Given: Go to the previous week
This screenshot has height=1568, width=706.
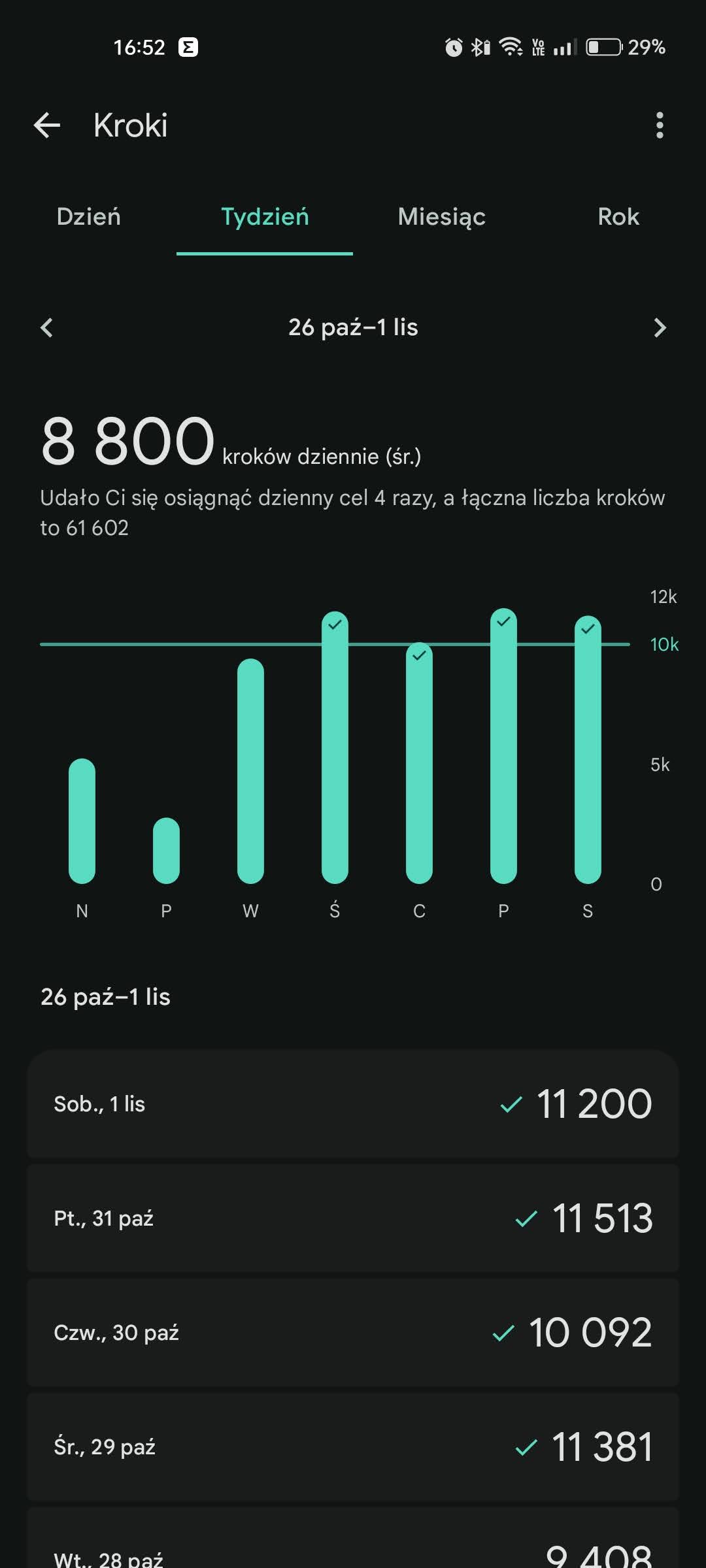Looking at the screenshot, I should (x=46, y=327).
